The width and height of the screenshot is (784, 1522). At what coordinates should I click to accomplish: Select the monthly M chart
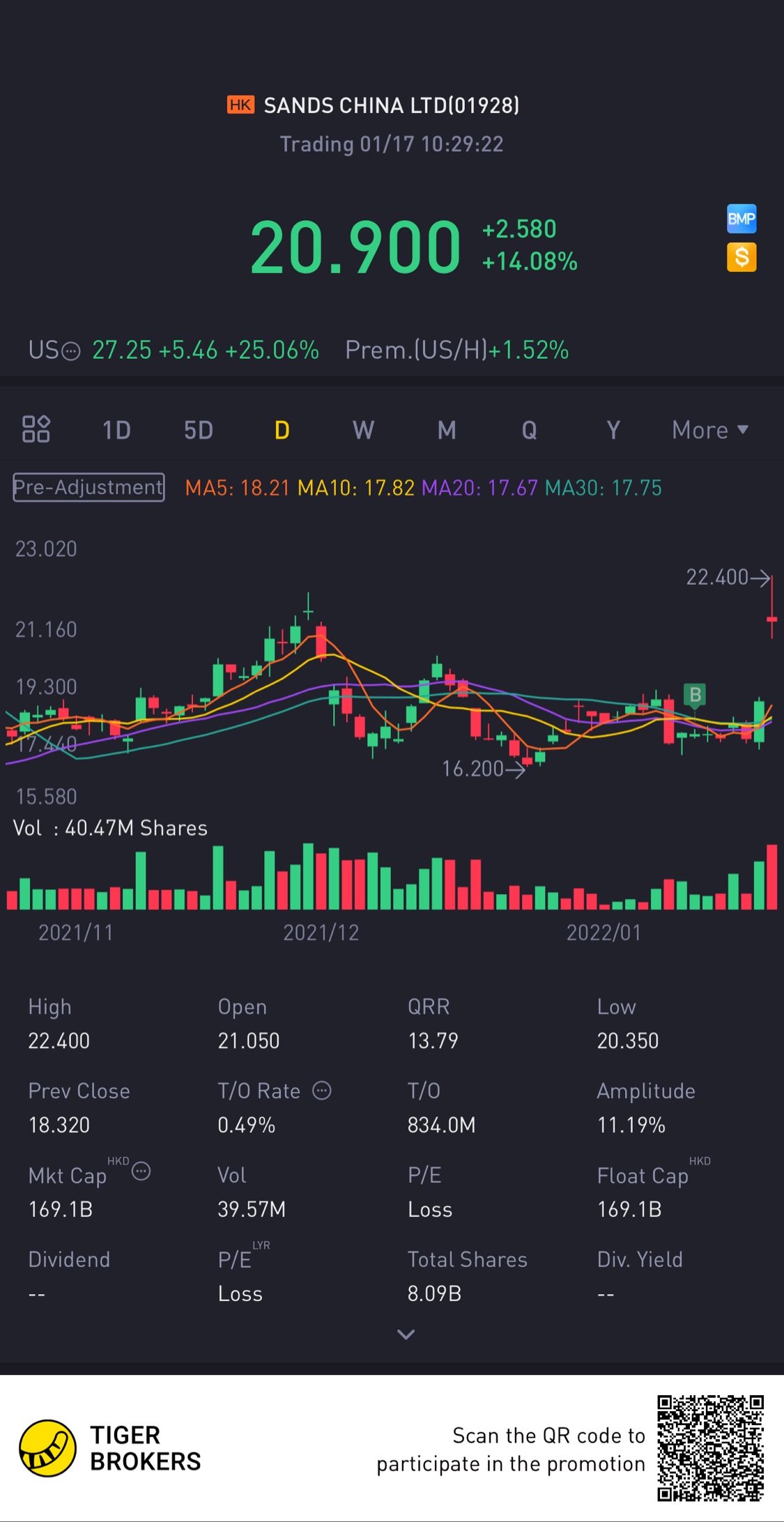tap(447, 430)
